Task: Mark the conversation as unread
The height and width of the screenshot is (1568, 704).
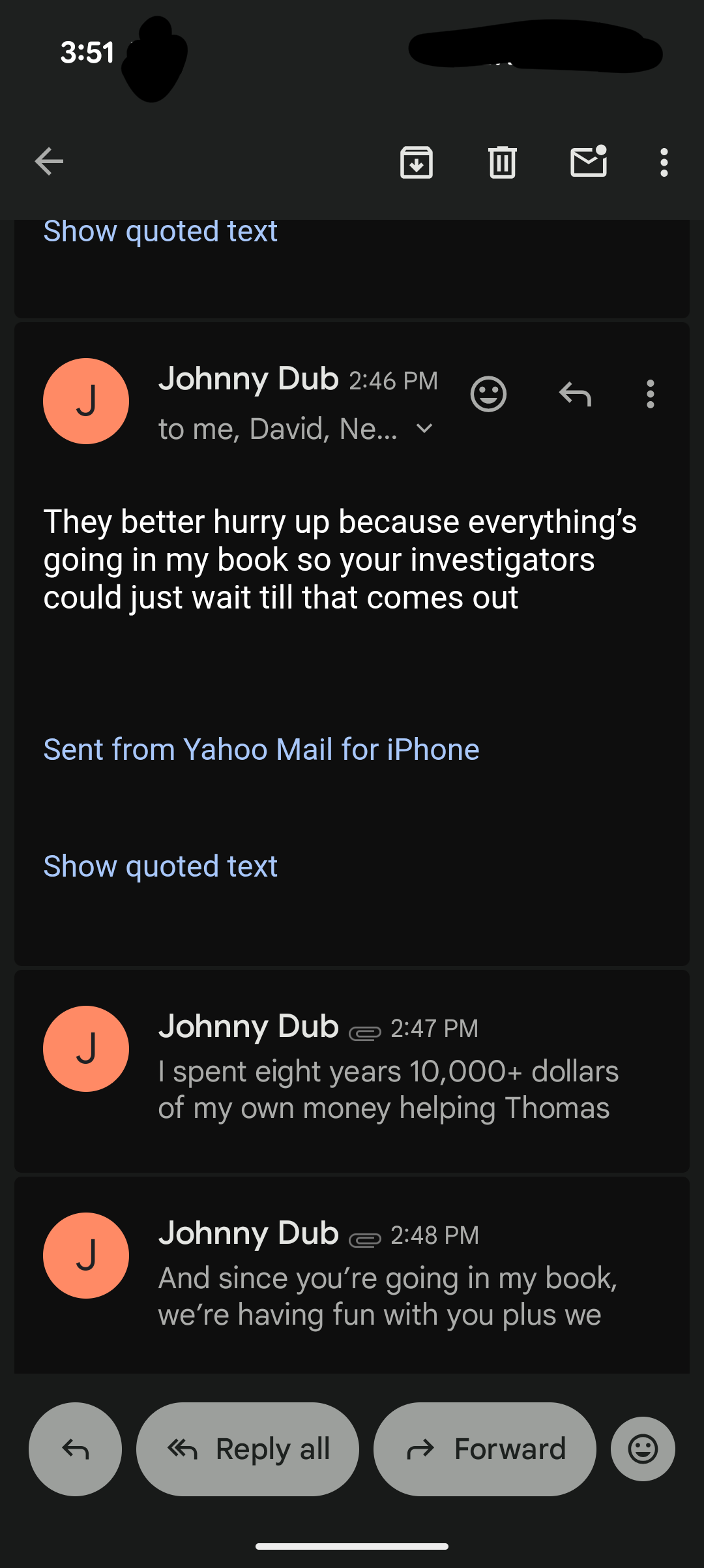Action: pos(589,162)
